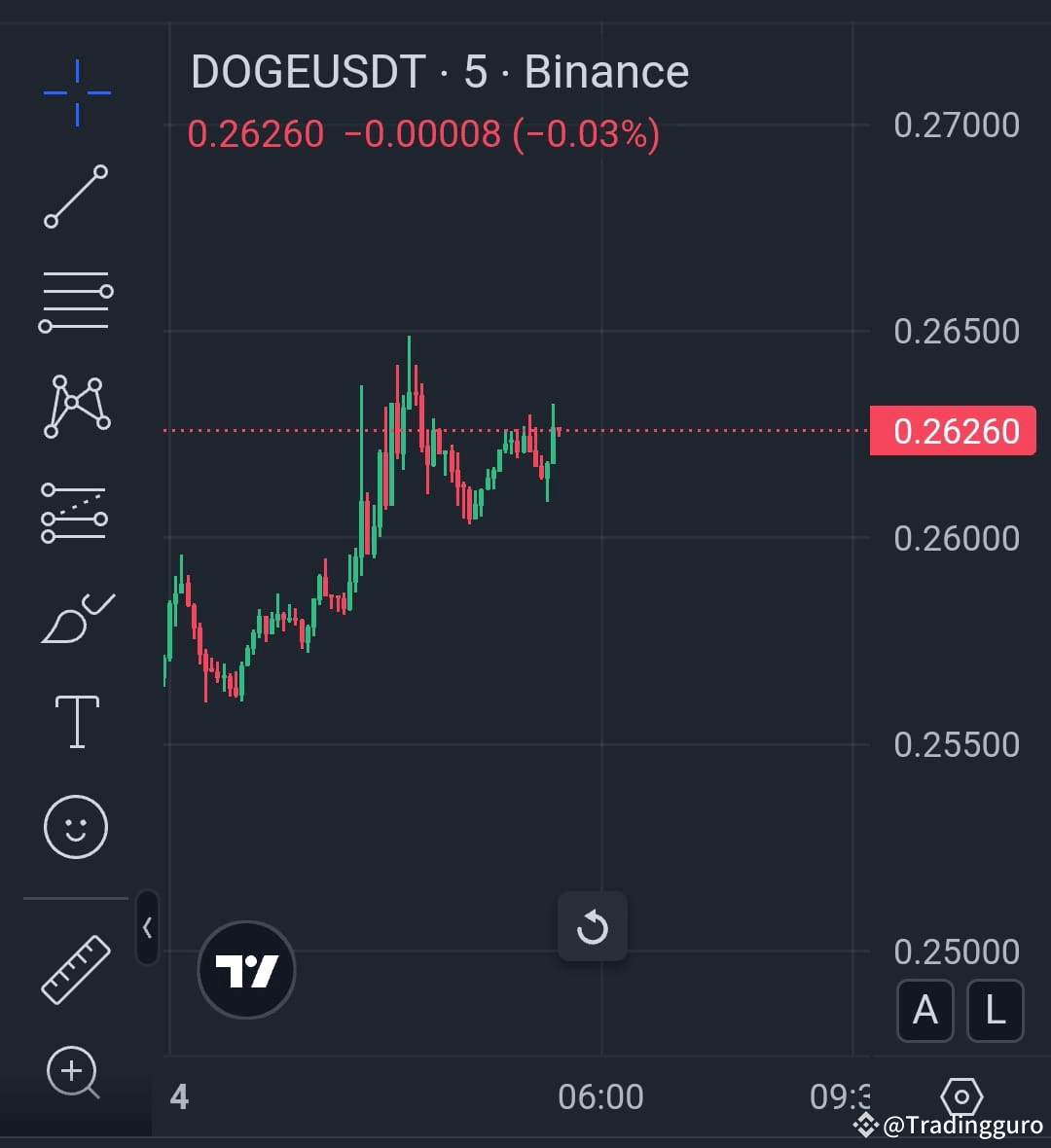
Task: Select the text annotation tool
Action: point(76,720)
